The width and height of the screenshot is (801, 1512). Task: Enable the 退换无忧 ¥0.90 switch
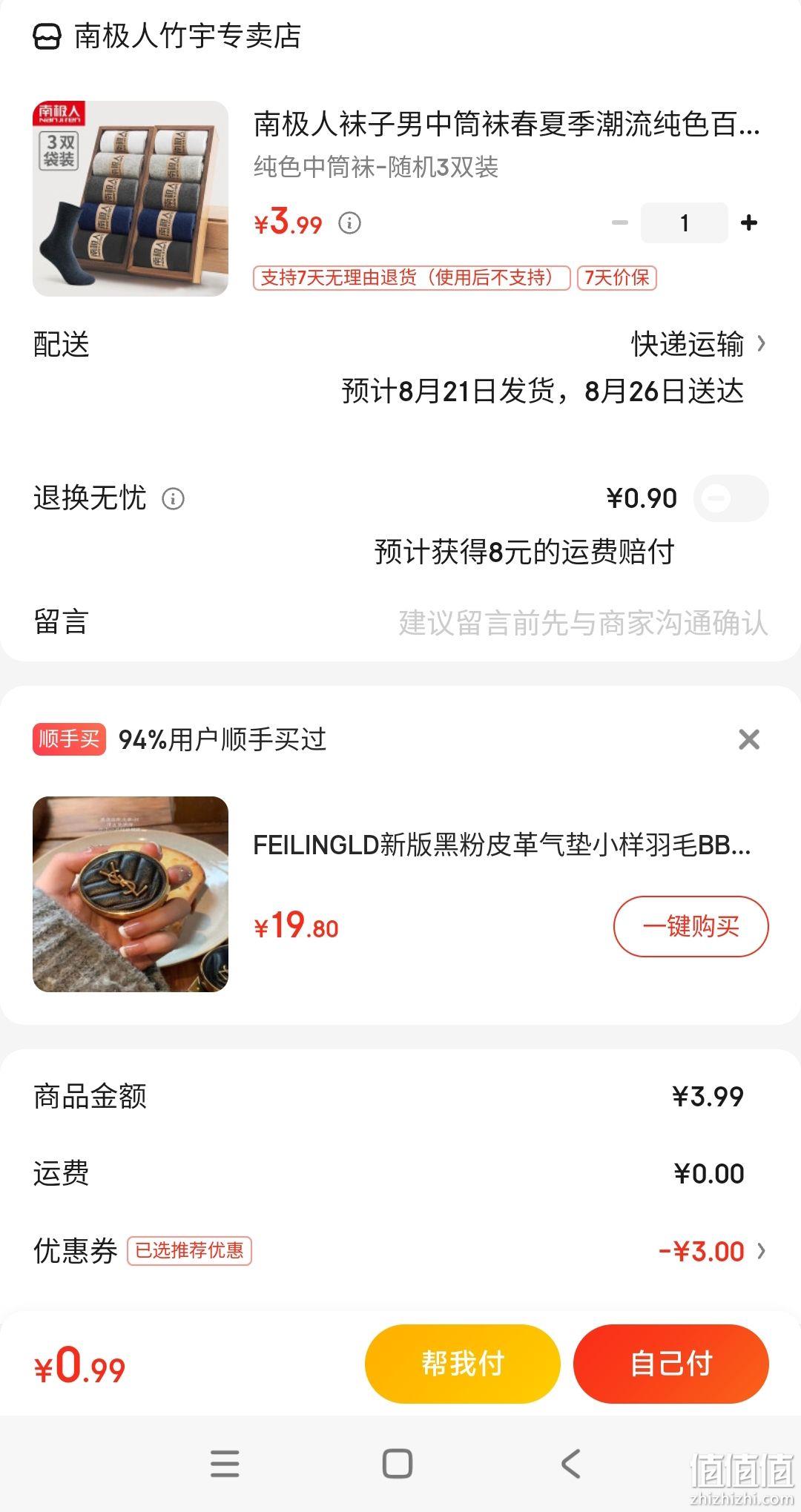pyautogui.click(x=731, y=498)
